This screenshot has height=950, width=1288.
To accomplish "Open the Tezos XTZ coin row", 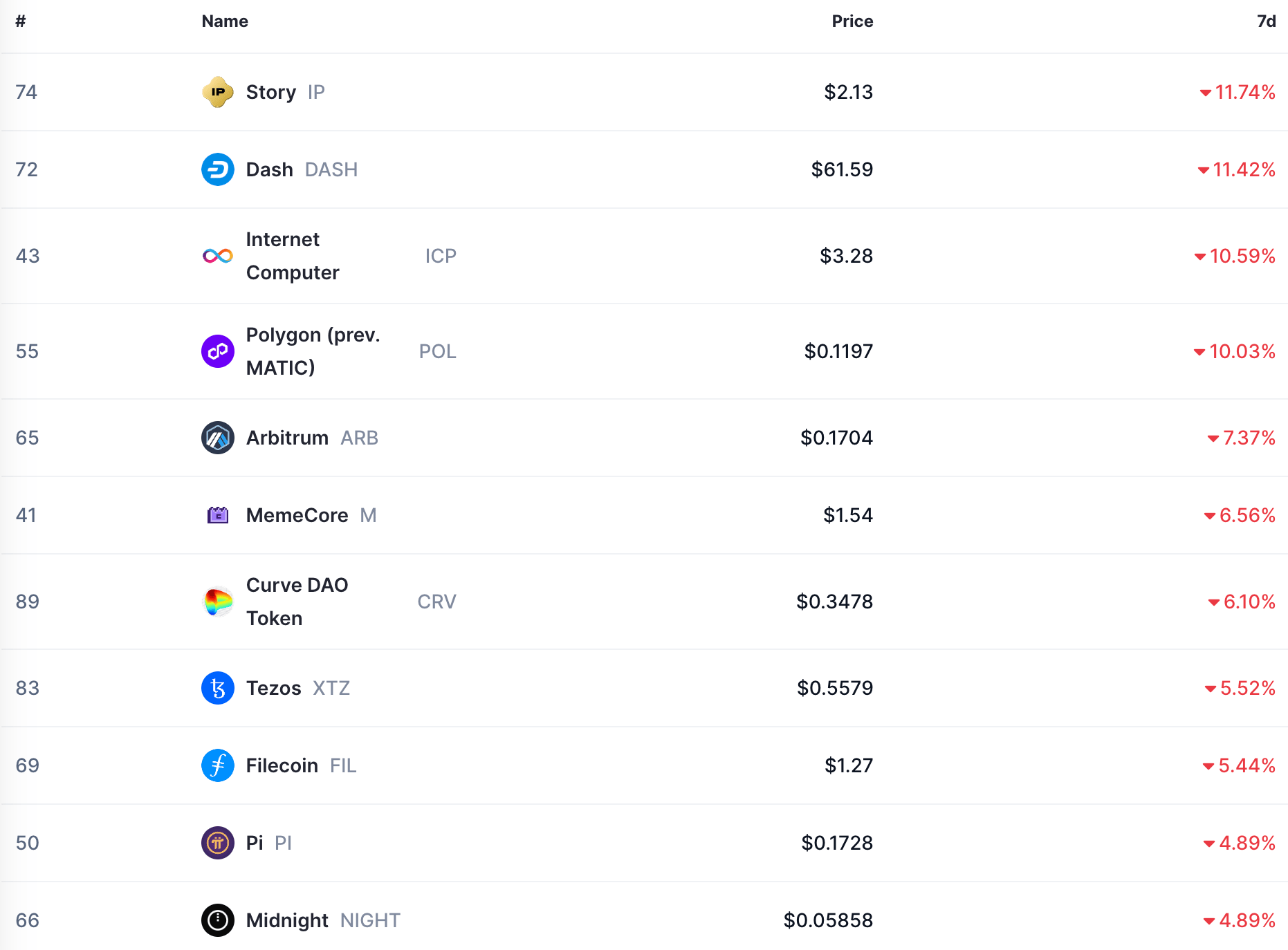I will pos(273,688).
